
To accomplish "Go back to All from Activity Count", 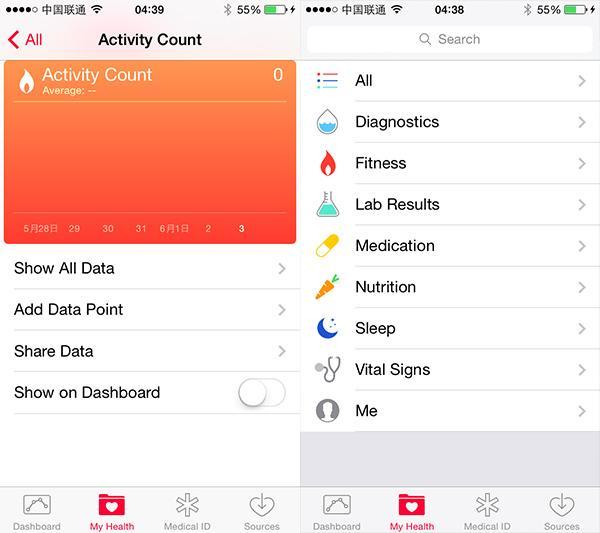I will point(25,40).
